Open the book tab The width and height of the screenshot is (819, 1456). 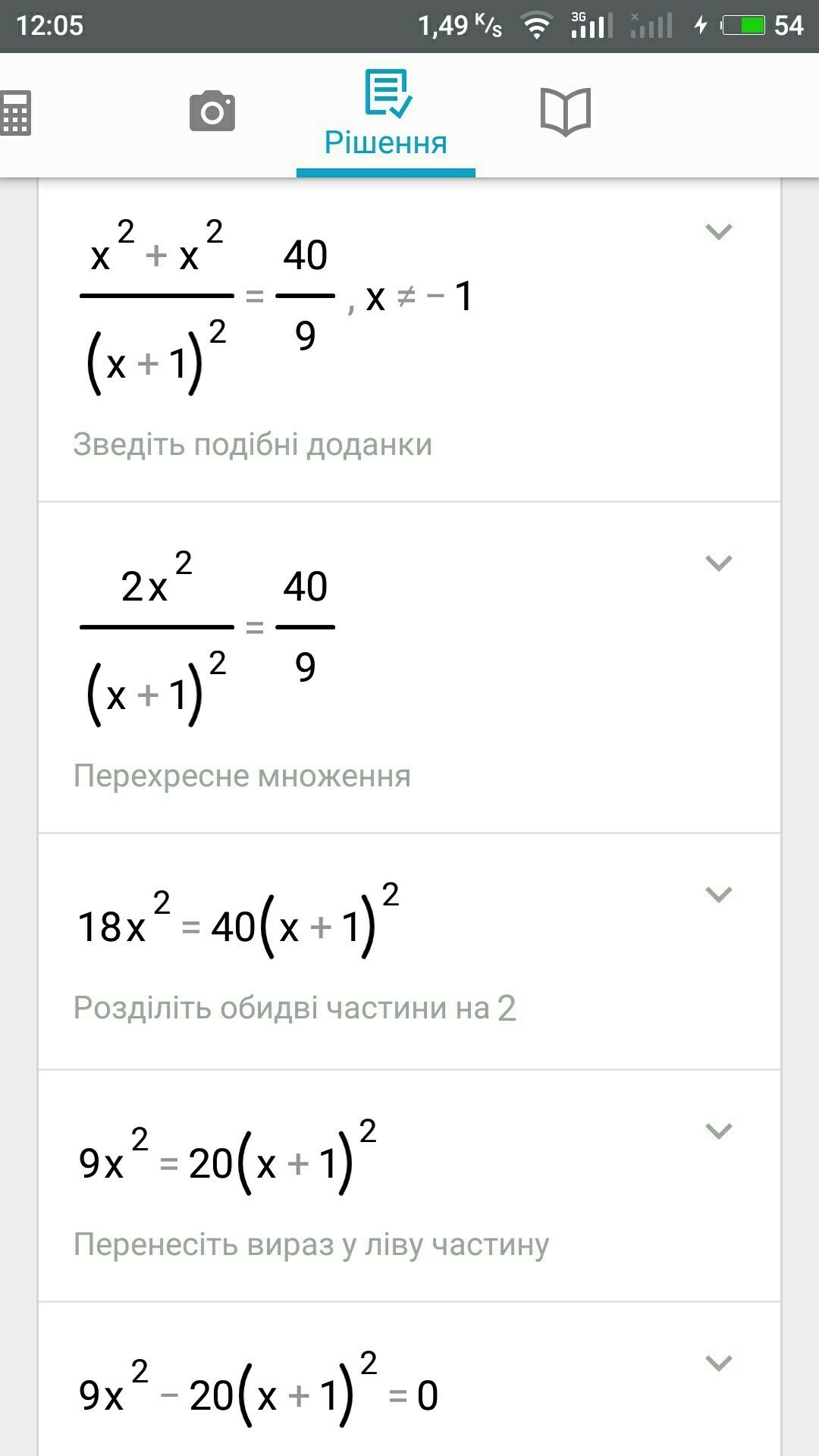(565, 112)
